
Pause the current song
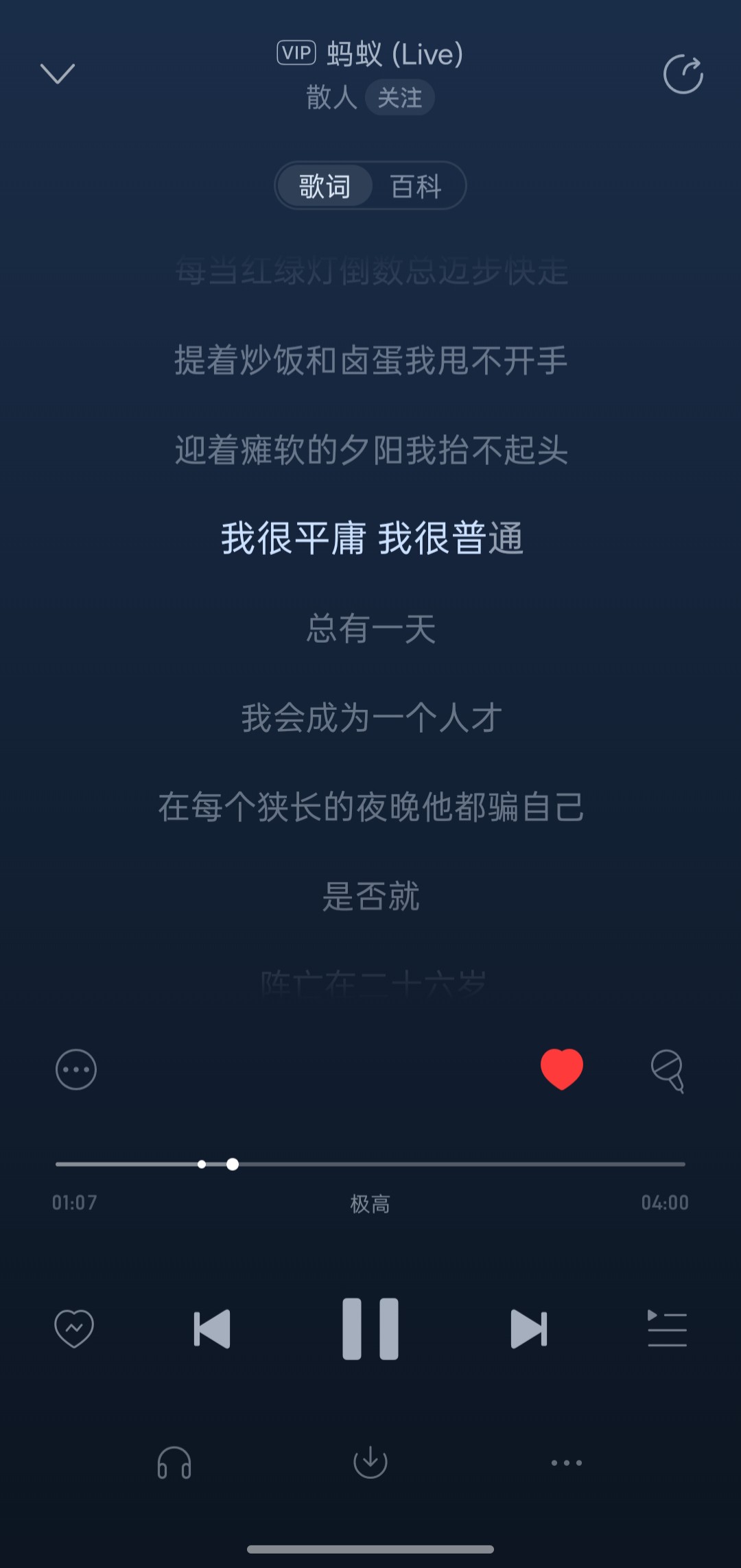pos(370,1329)
